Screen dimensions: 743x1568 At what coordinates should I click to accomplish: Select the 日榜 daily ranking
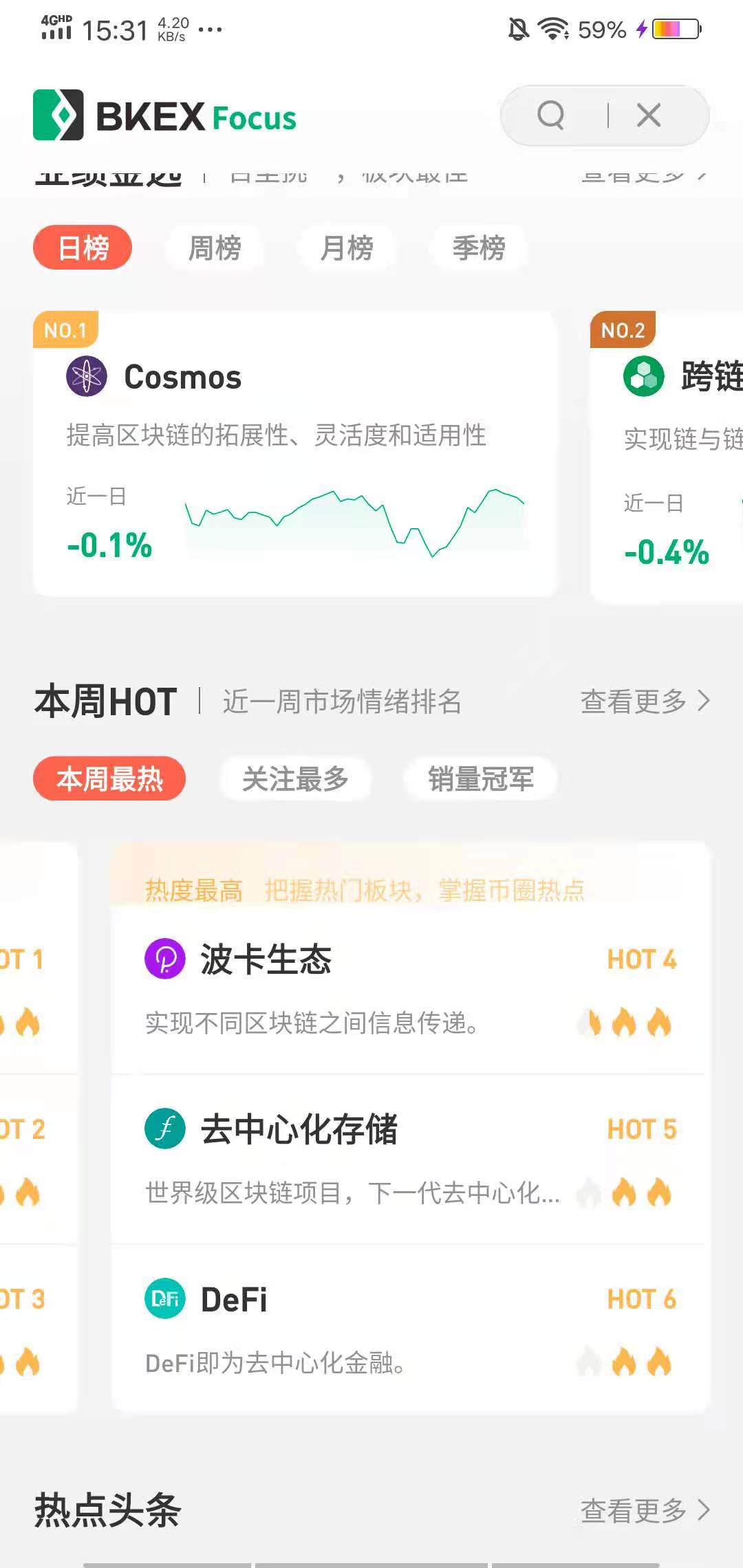[x=83, y=248]
